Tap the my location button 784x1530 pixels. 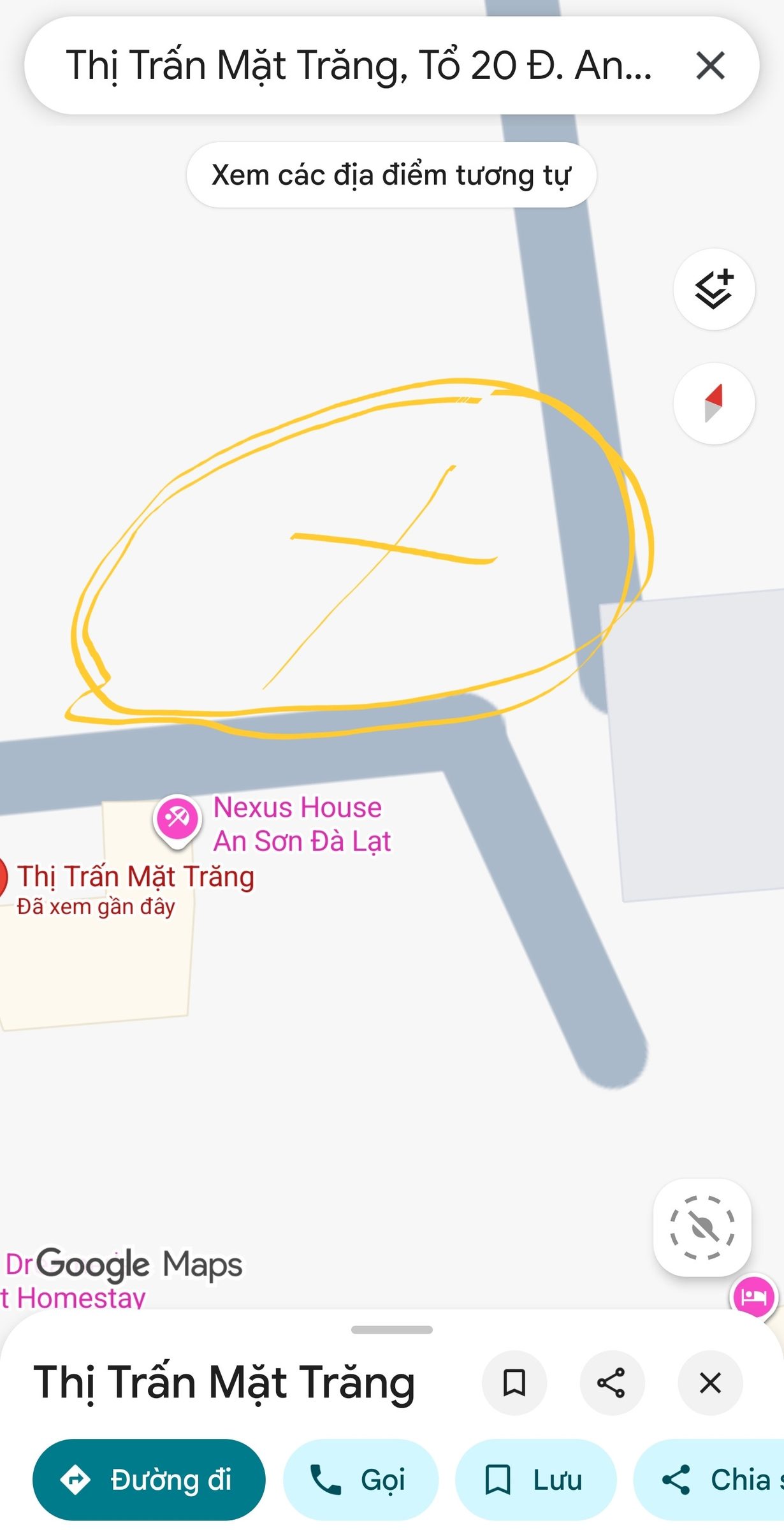[x=702, y=1227]
